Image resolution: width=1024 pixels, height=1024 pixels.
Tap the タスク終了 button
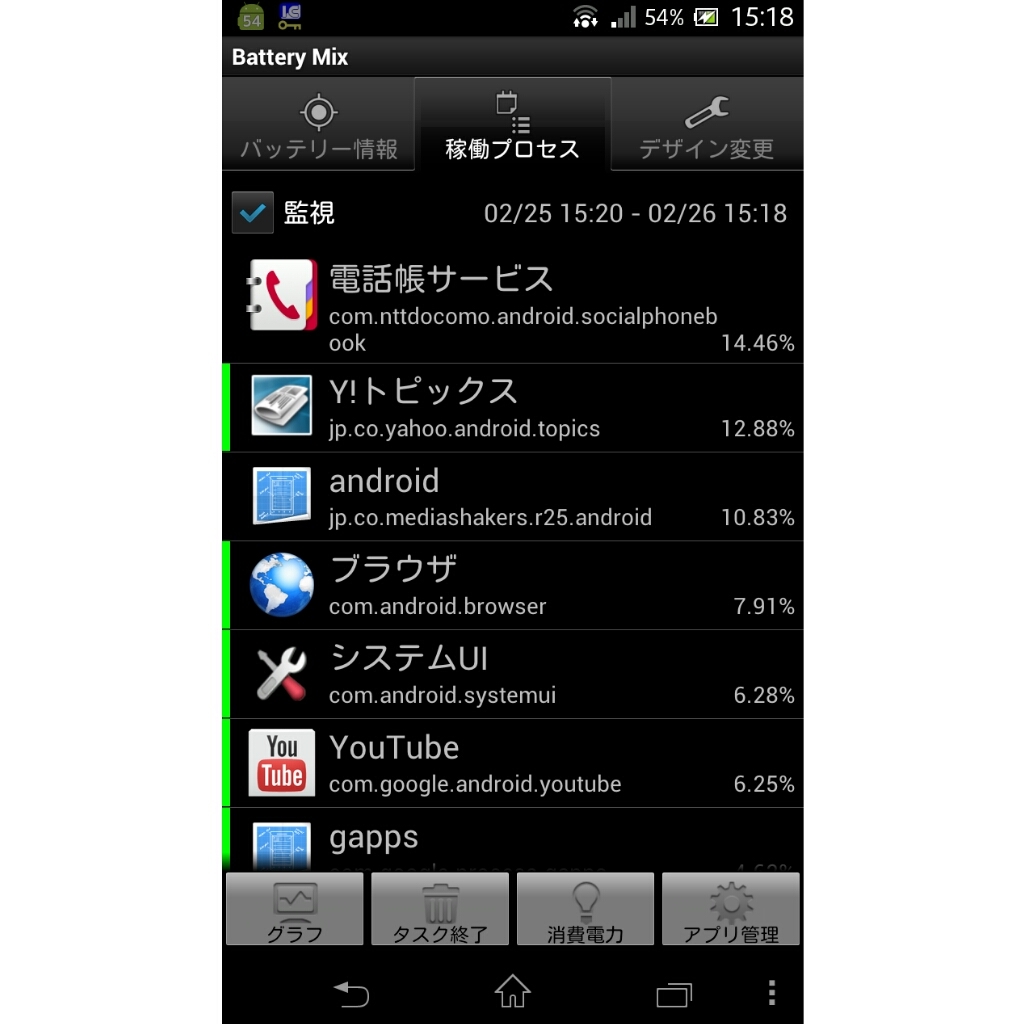tap(440, 910)
